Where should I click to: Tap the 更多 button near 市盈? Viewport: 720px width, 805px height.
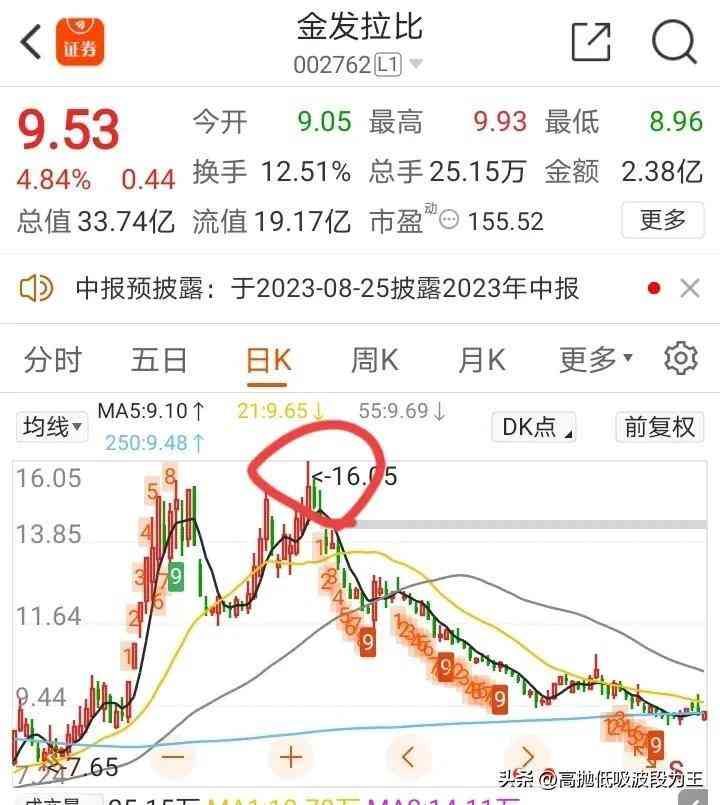click(662, 219)
